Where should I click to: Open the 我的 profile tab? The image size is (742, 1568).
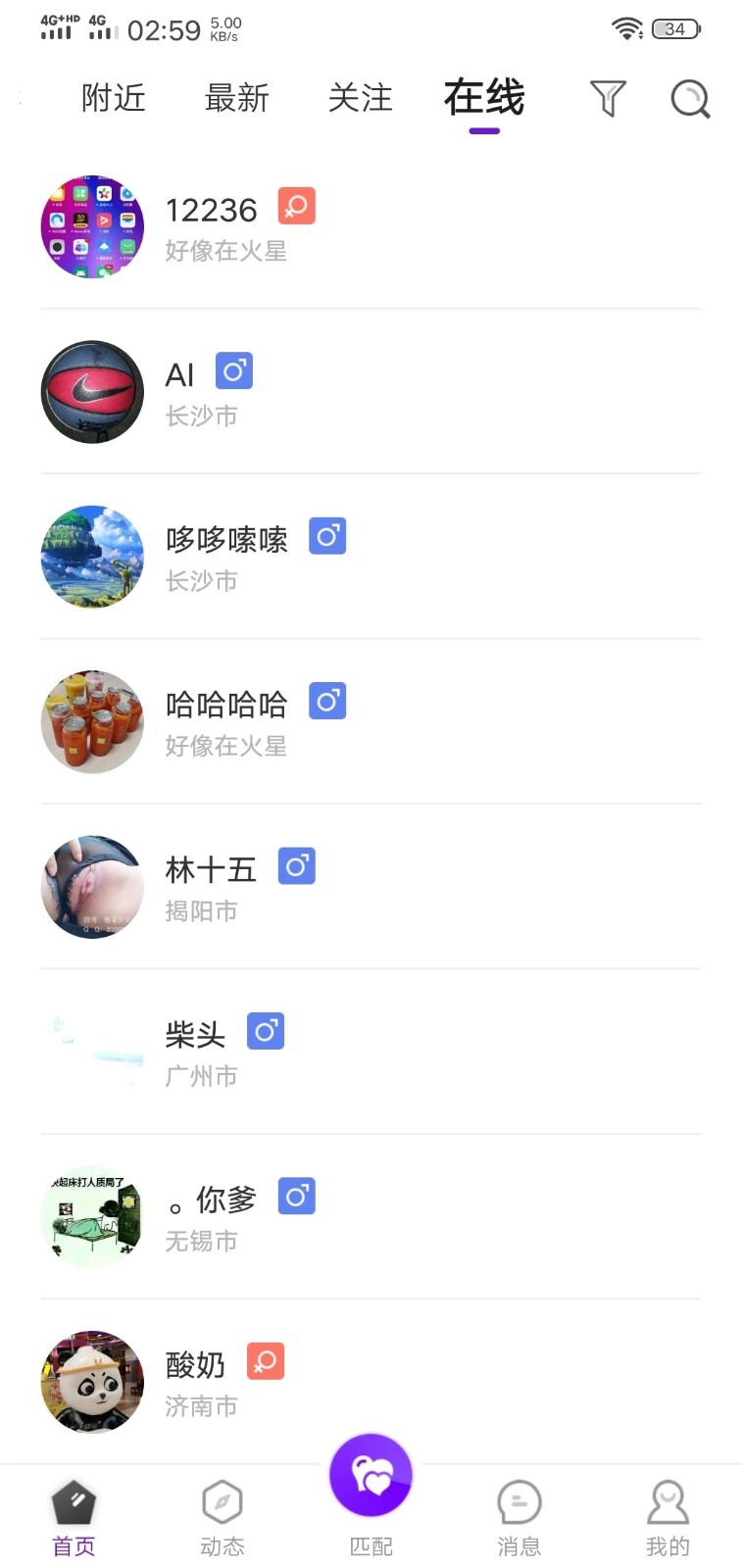pos(668,1517)
